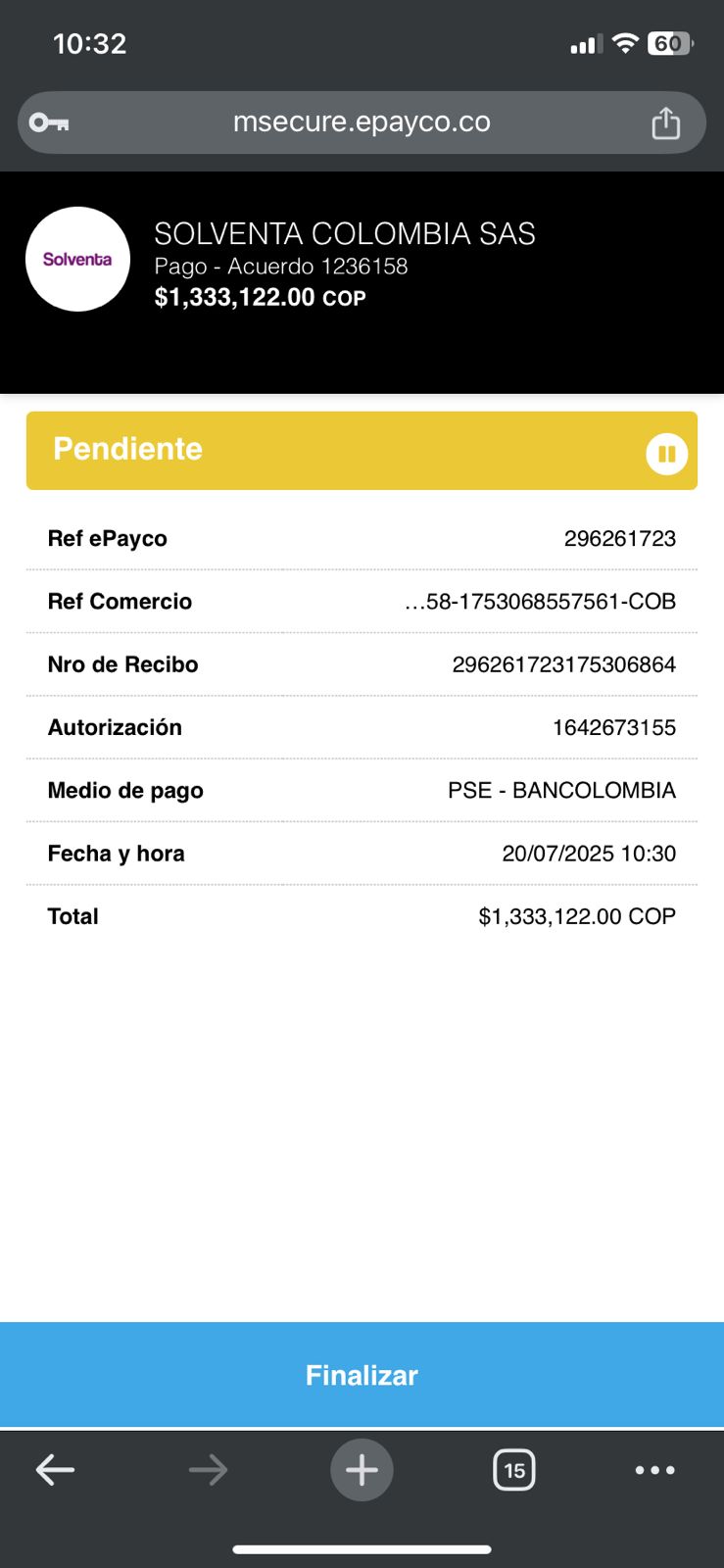The image size is (724, 1568).
Task: Go back to the previous page
Action: [x=55, y=1469]
